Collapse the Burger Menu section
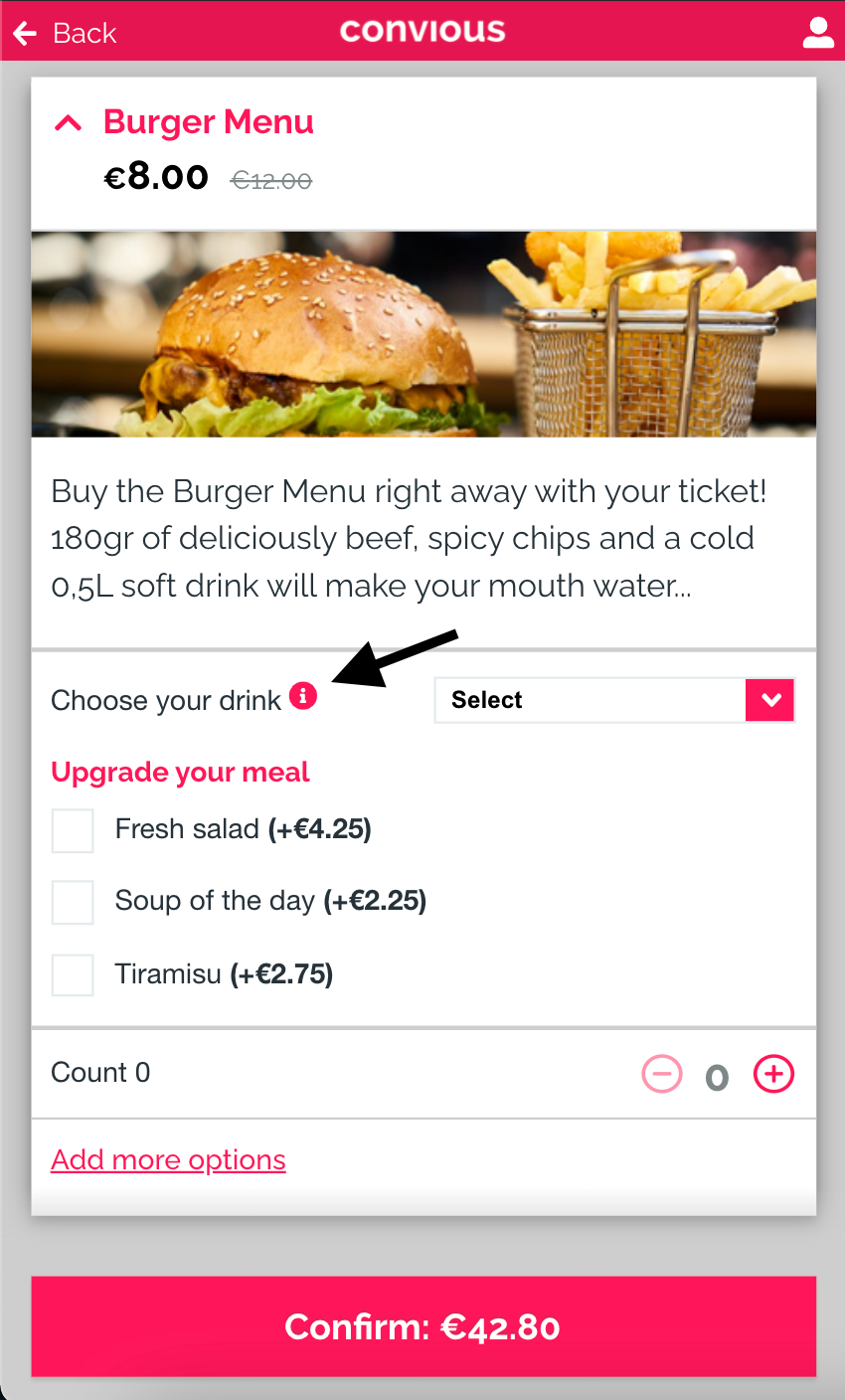845x1400 pixels. (x=68, y=123)
